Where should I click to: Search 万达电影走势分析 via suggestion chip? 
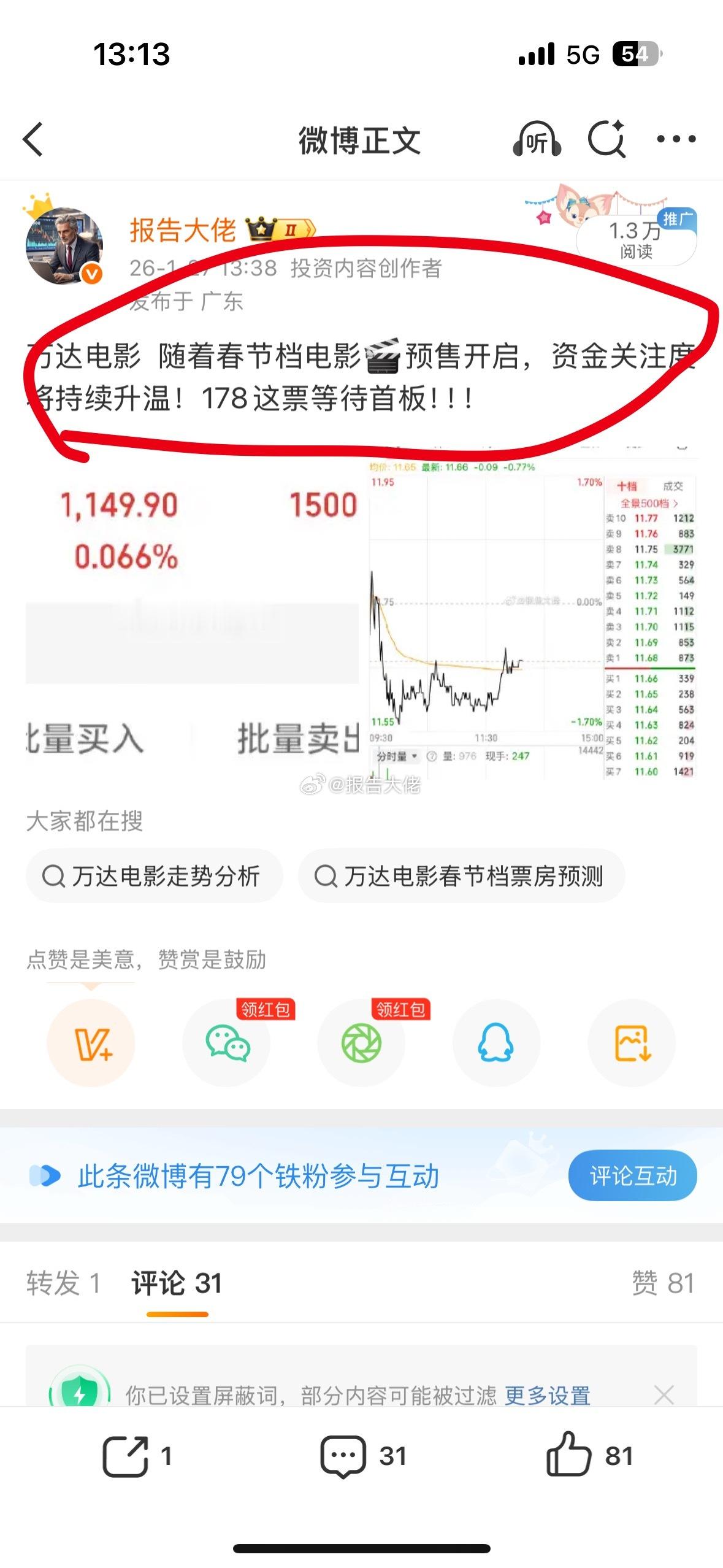(x=154, y=877)
